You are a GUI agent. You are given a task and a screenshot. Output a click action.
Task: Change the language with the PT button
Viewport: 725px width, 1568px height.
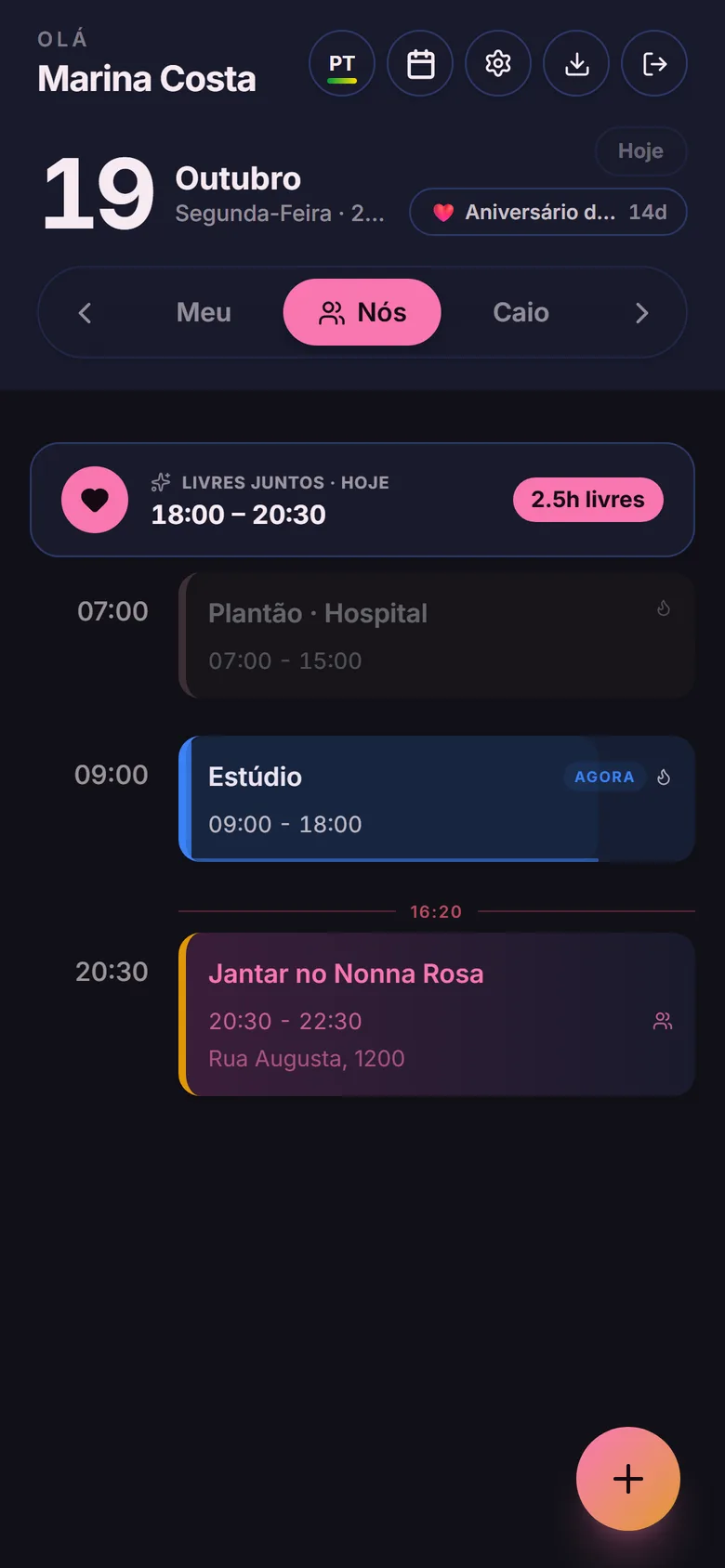click(342, 63)
